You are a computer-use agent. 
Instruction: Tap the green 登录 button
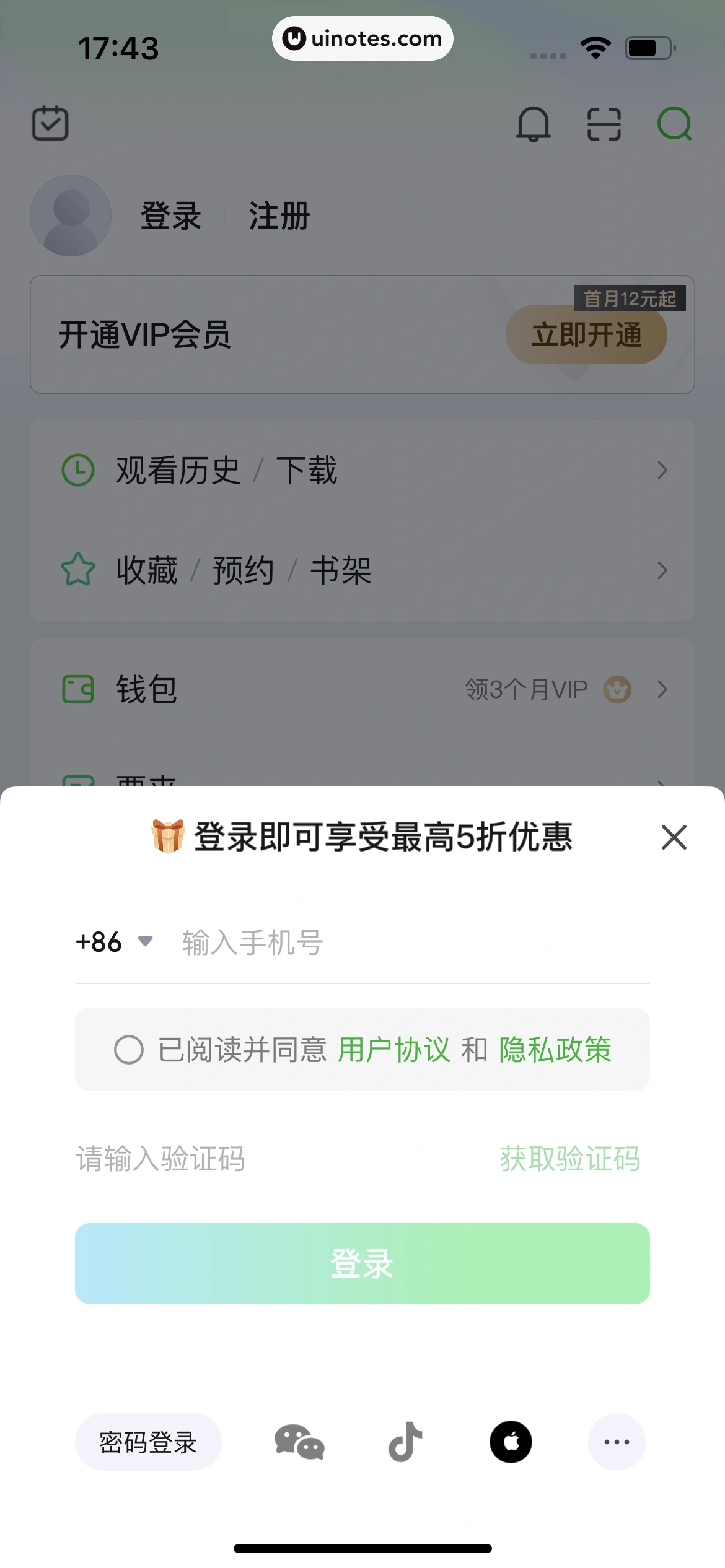point(362,1264)
